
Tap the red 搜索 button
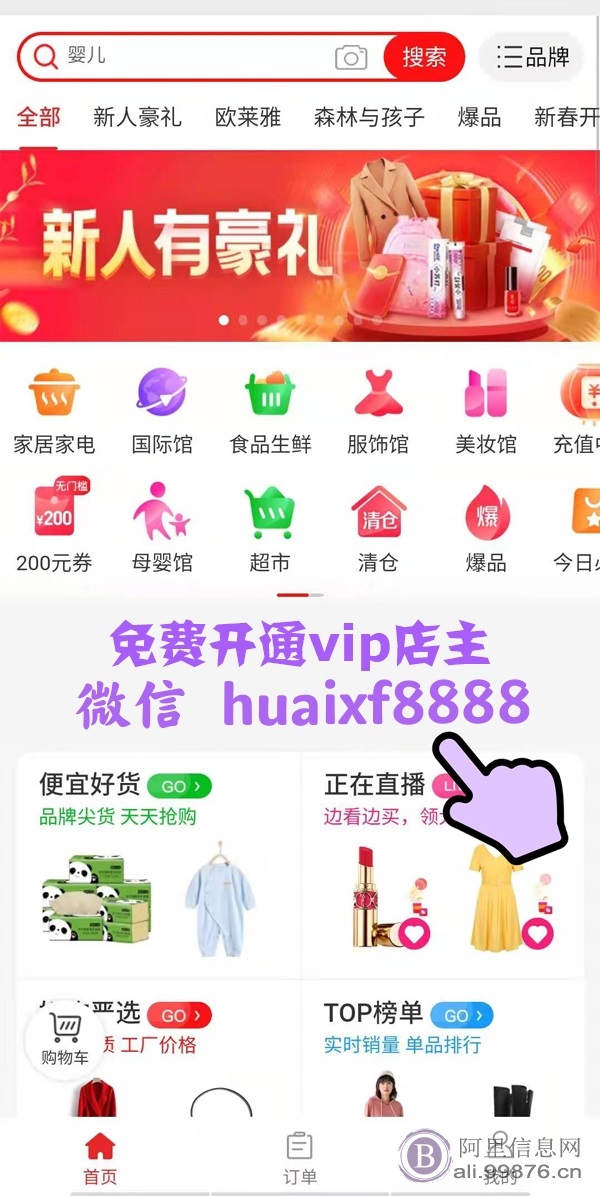click(424, 57)
